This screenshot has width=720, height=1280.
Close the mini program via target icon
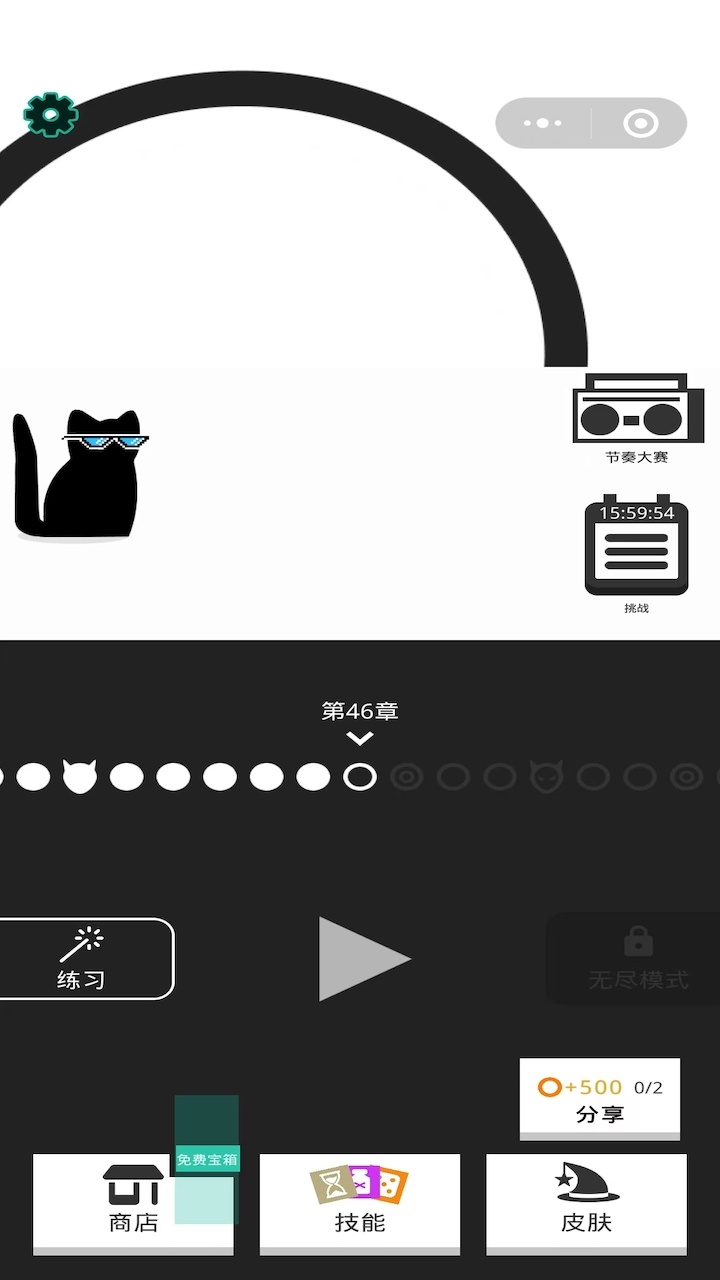640,124
